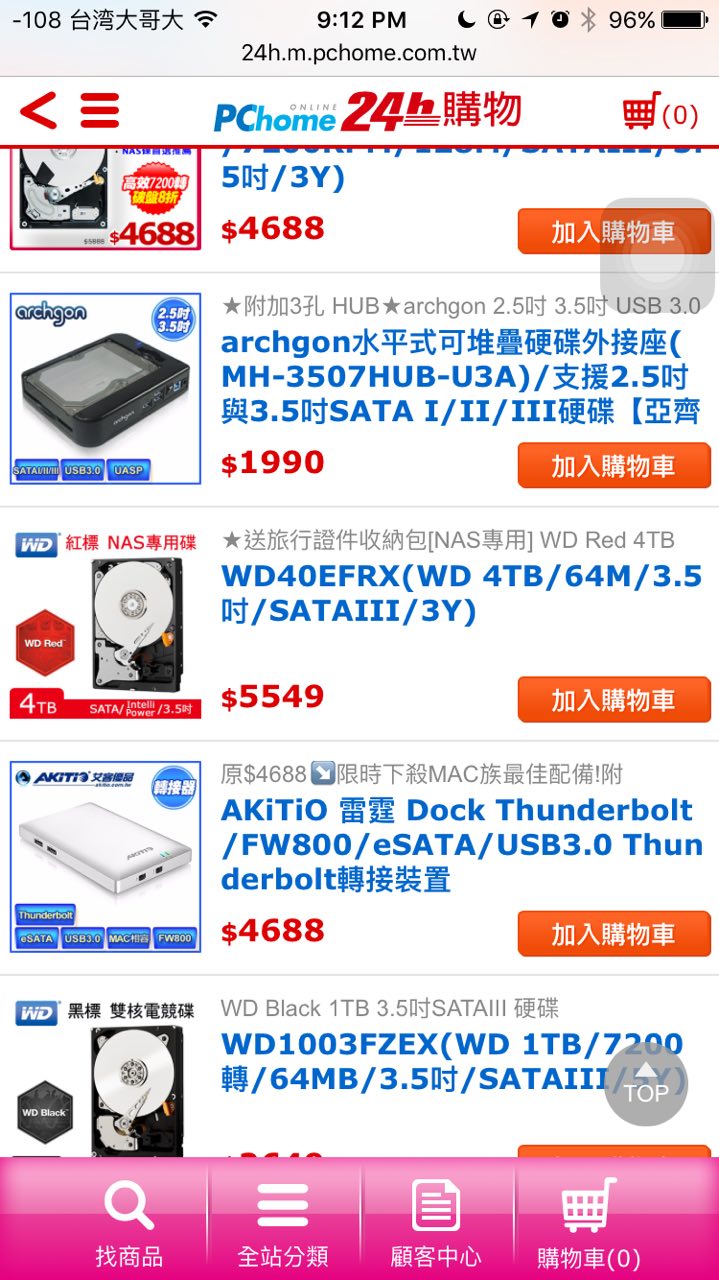Open AKiTiO 雷霆 Dock product link
The height and width of the screenshot is (1280, 719).
(x=461, y=844)
